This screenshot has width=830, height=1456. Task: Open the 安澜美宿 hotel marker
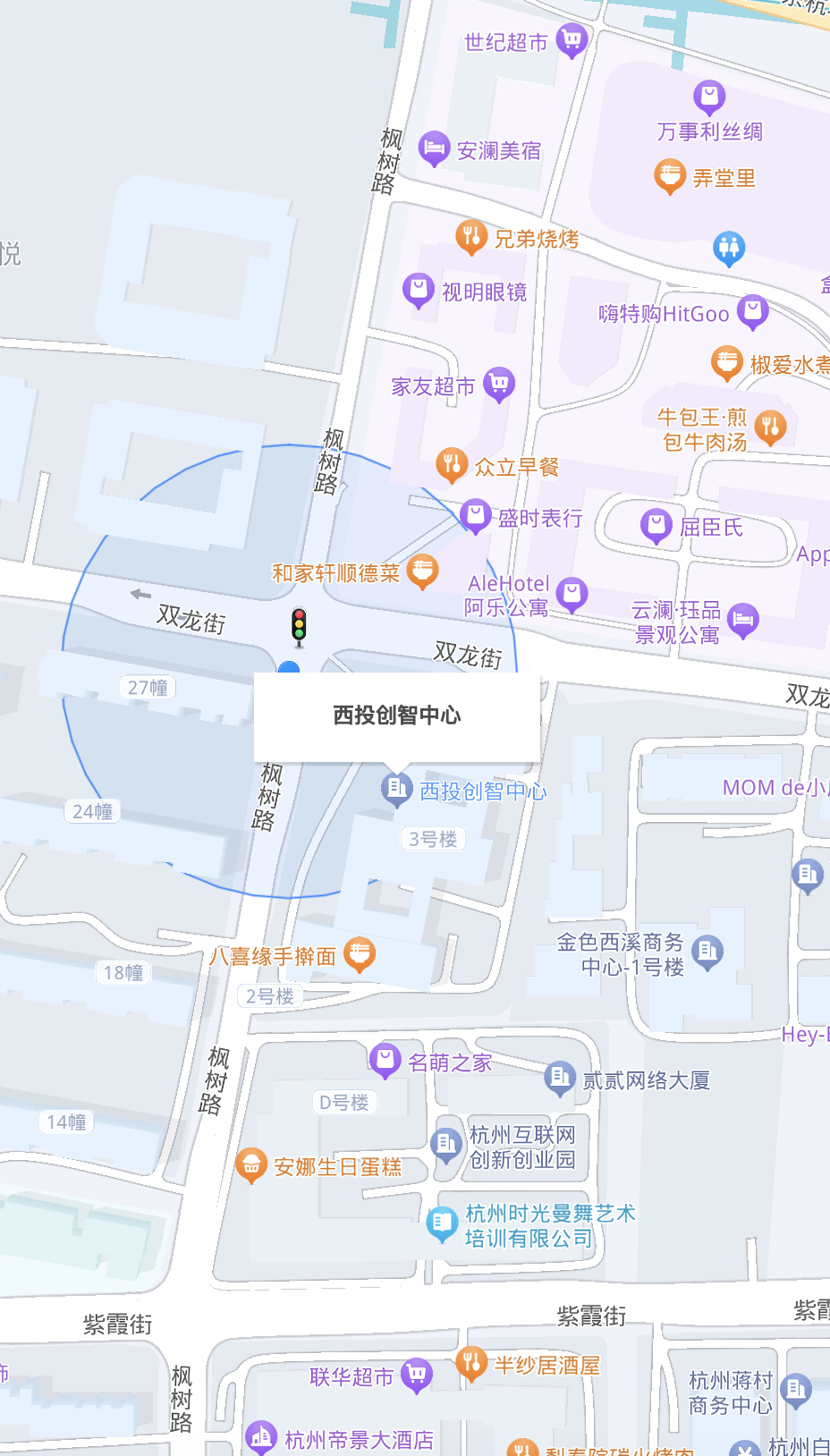tap(434, 148)
